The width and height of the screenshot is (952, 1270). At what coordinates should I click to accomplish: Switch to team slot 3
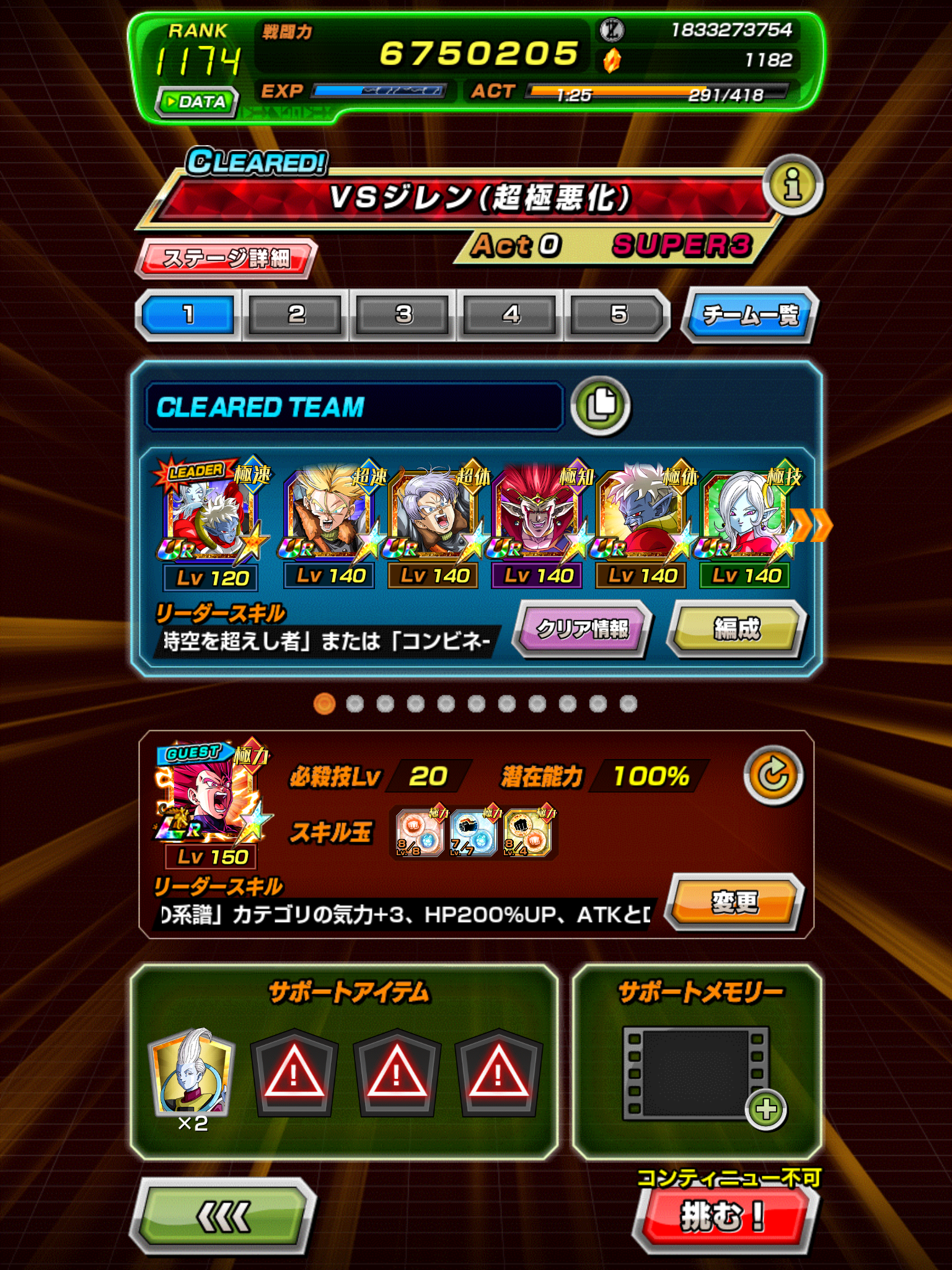[403, 314]
